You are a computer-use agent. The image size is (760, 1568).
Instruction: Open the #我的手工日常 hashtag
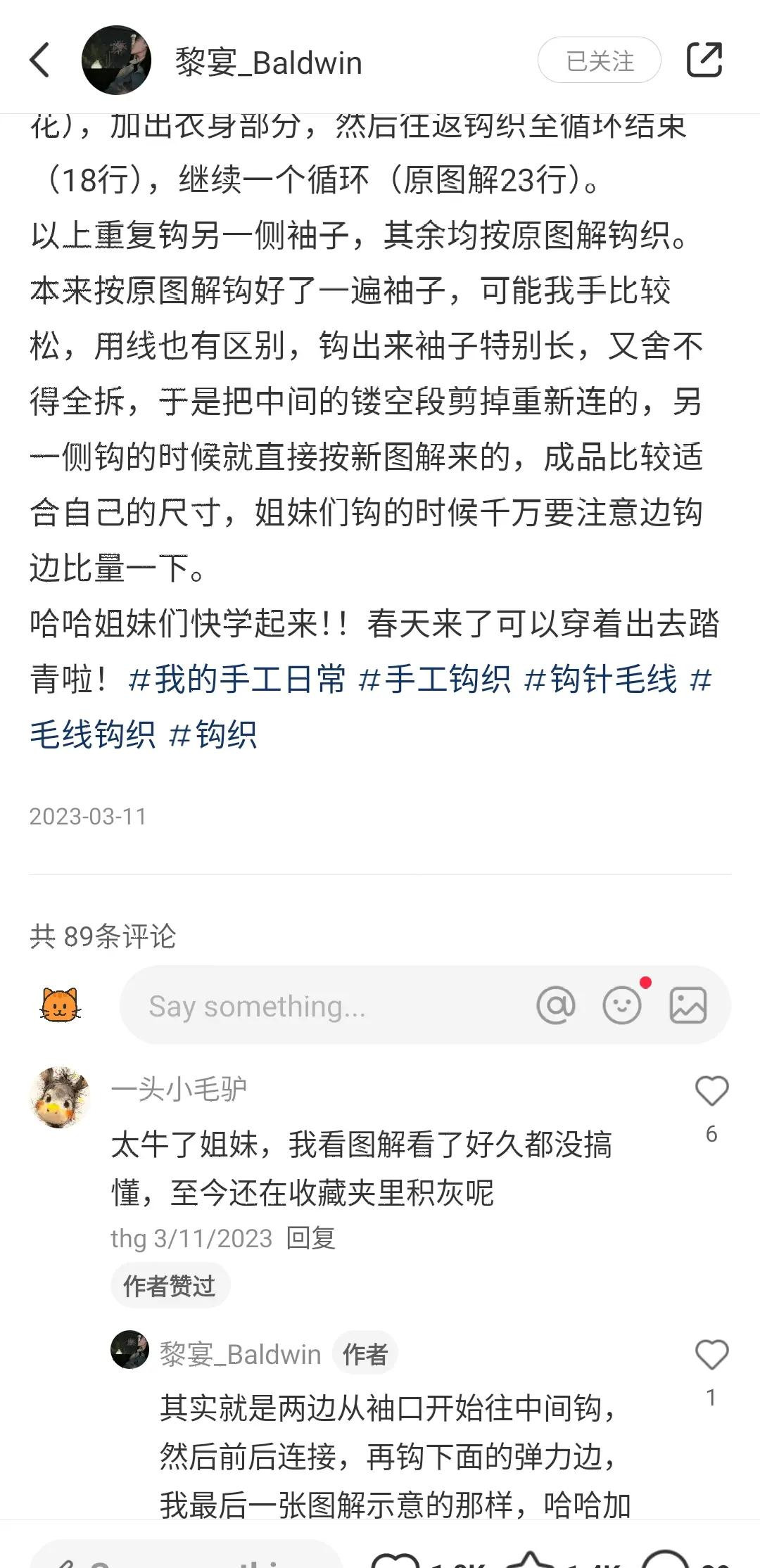point(237,680)
